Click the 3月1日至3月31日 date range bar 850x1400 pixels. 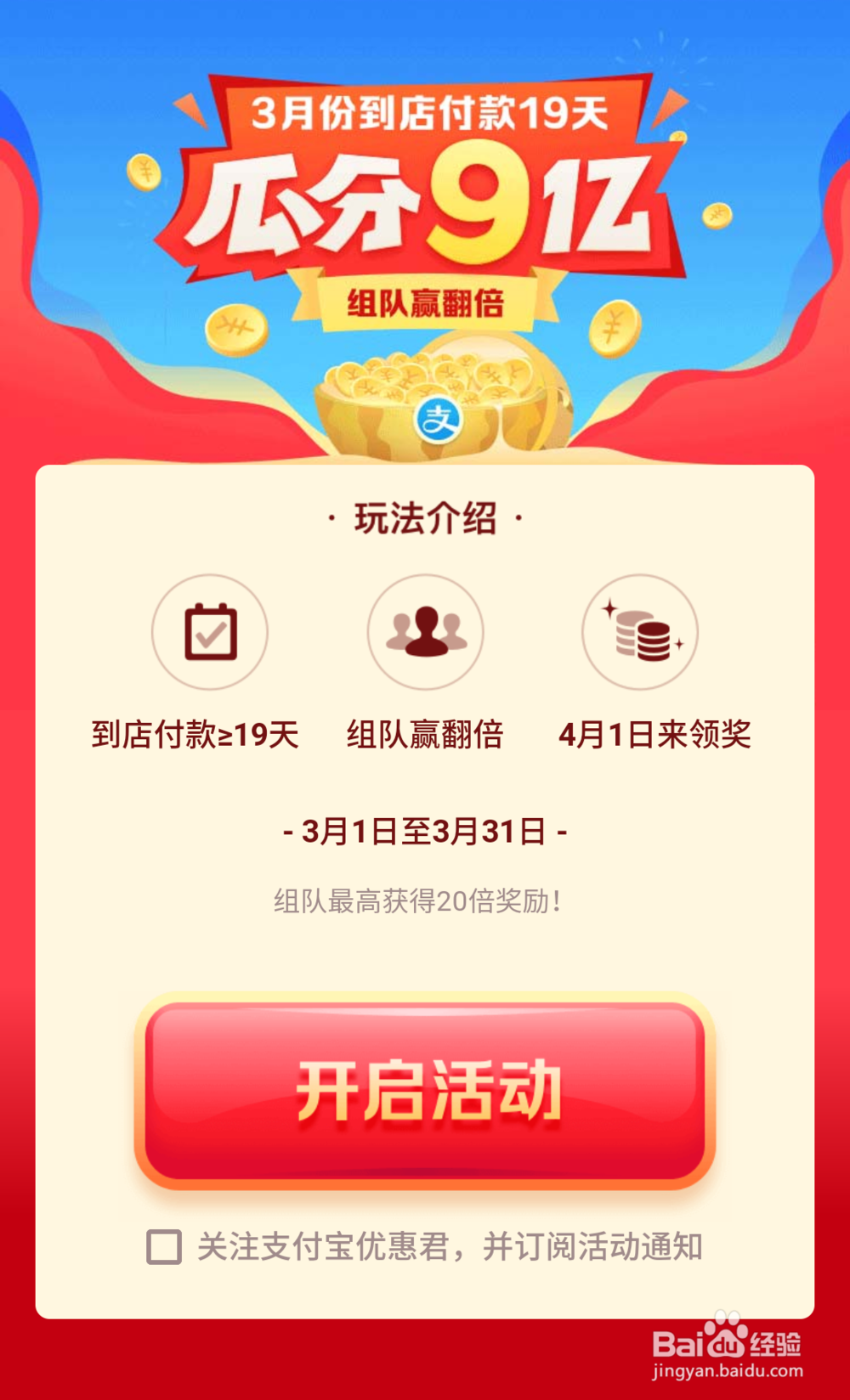pos(425,833)
